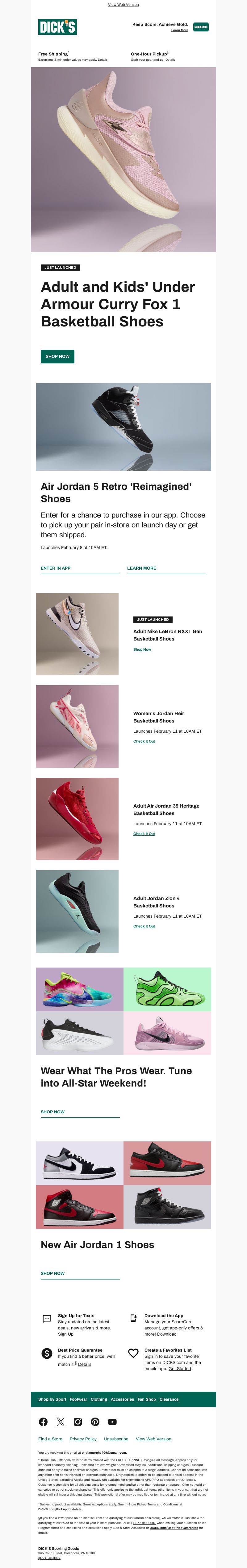The width and height of the screenshot is (247, 1568).
Task: Open Clearance in the green category bar
Action: click(169, 1399)
